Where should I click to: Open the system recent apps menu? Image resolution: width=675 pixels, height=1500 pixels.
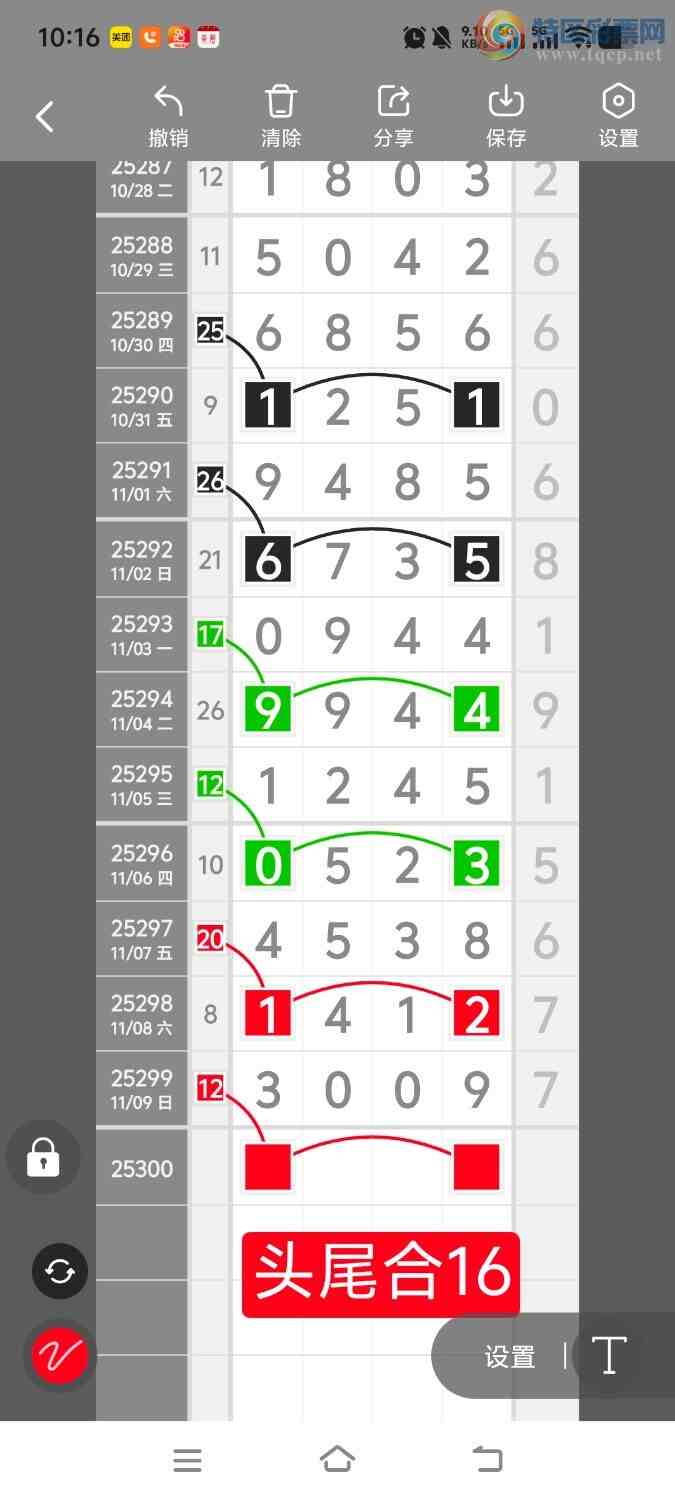tap(187, 1460)
